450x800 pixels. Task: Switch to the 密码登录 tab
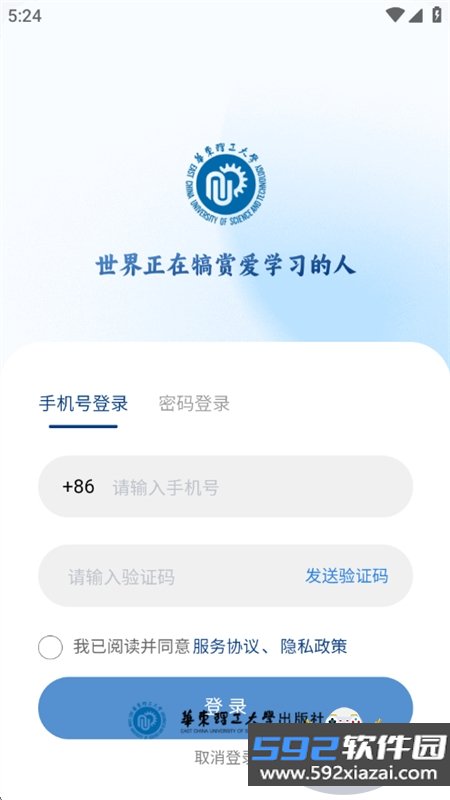point(194,404)
